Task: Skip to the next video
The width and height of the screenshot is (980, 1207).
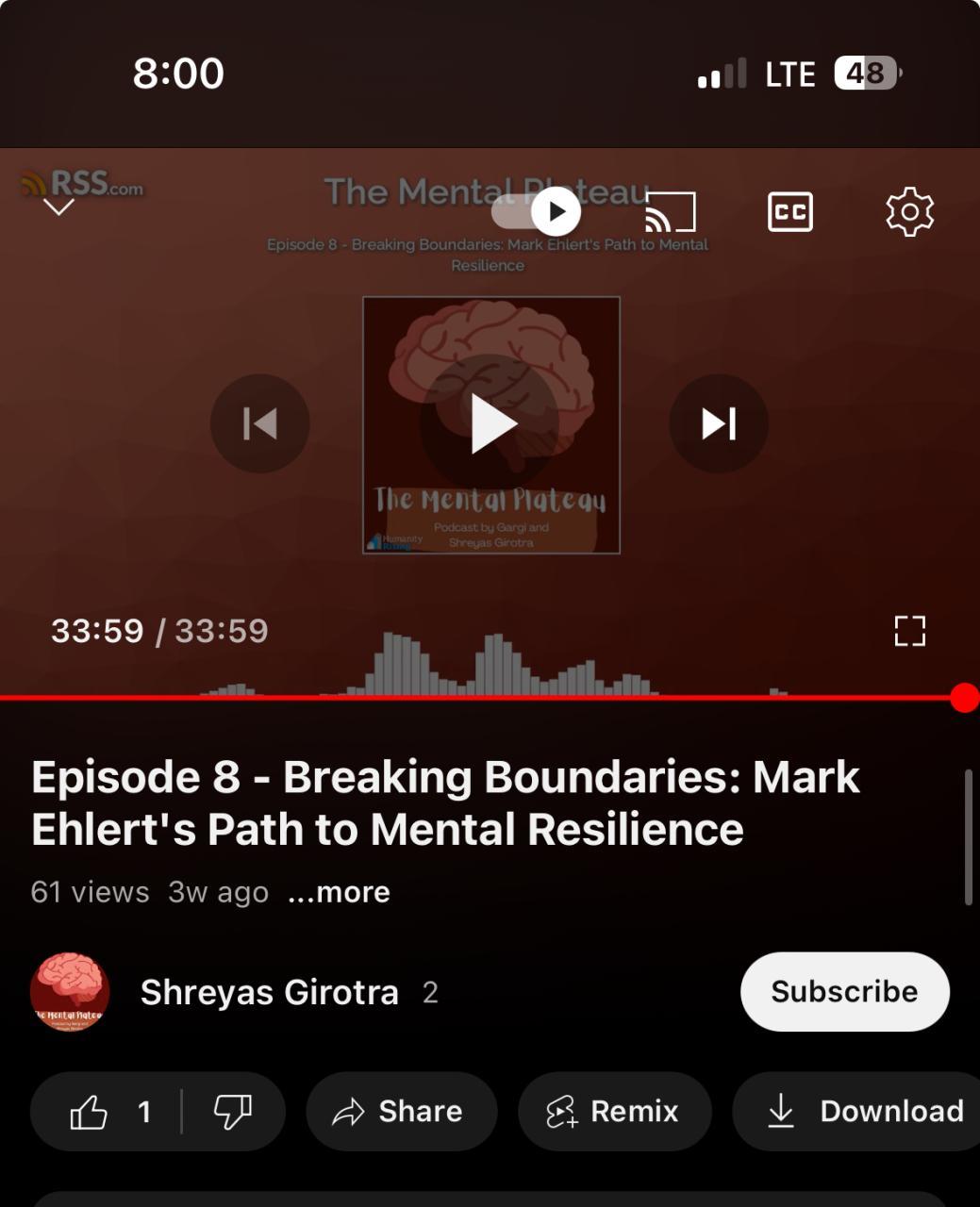Action: click(719, 423)
